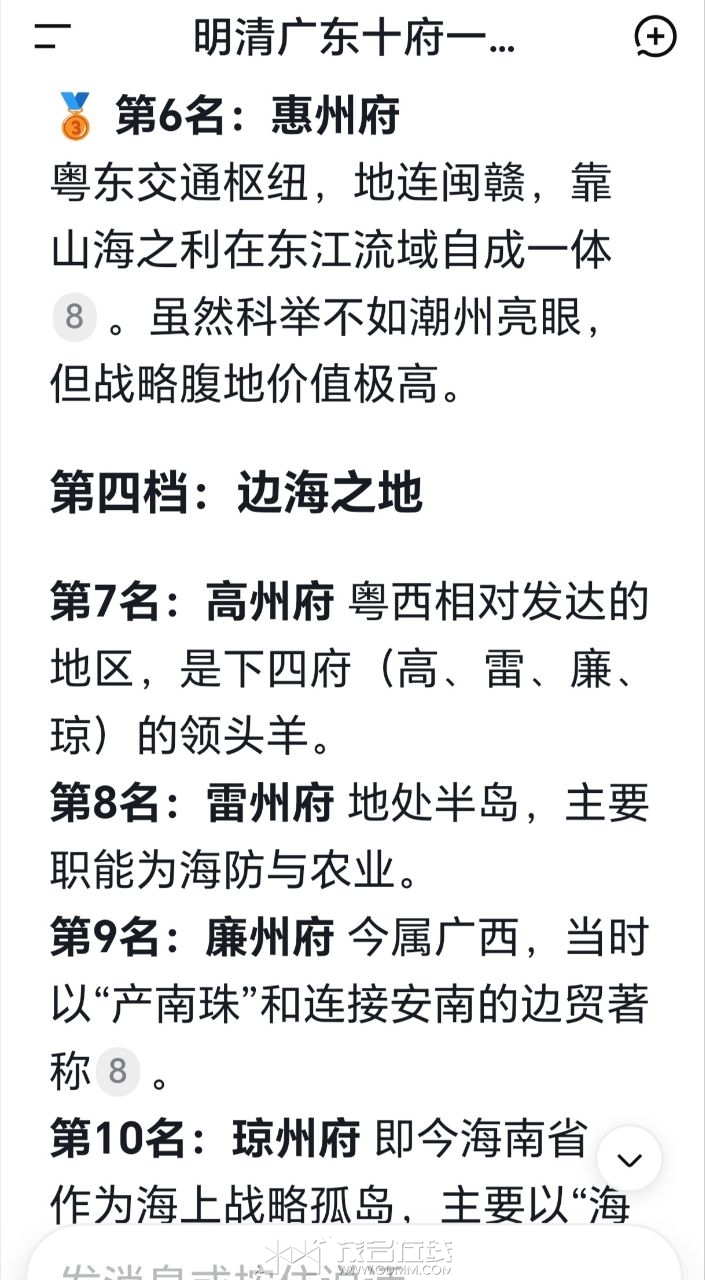
Task: Open citation 8 in the 廉州府 paragraph
Action: pyautogui.click(x=118, y=1072)
